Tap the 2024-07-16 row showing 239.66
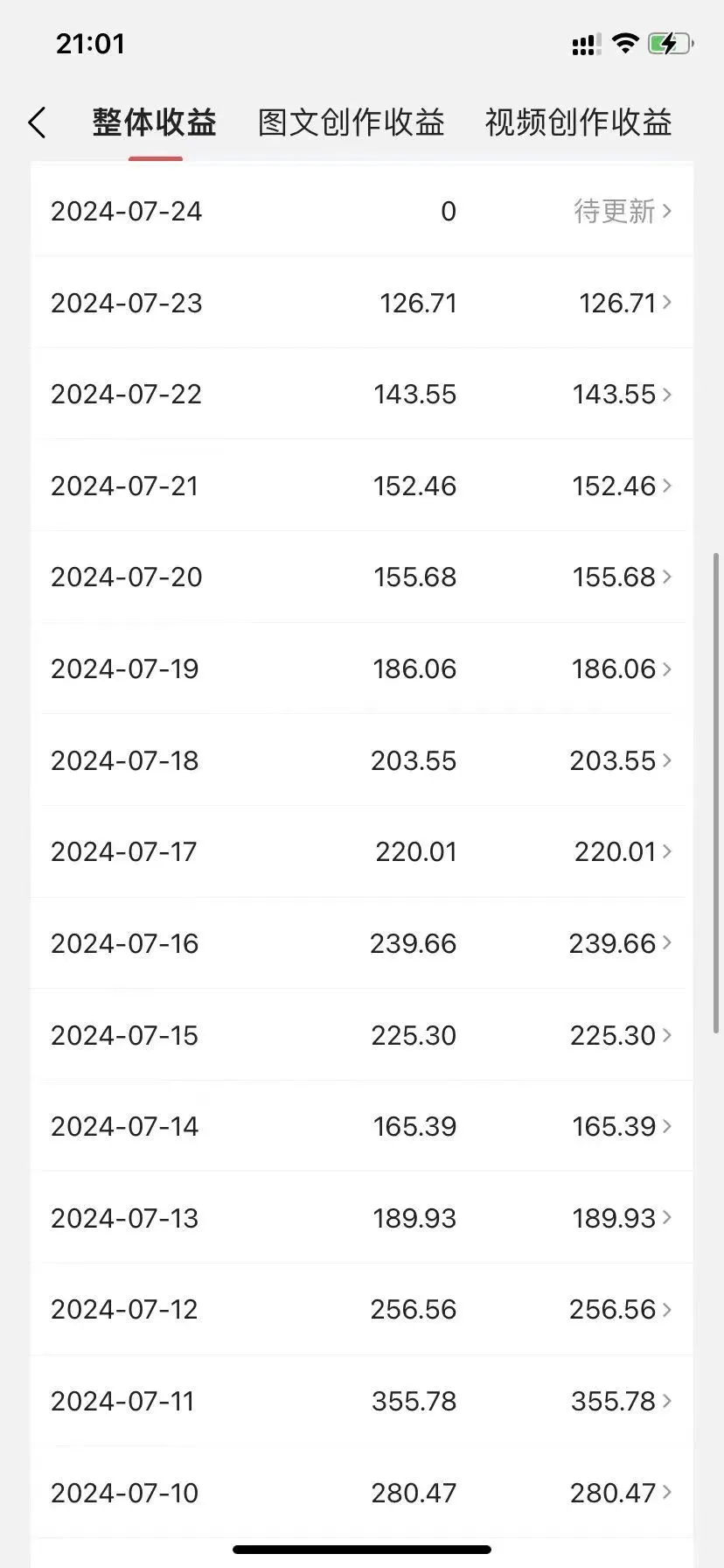This screenshot has height=1568, width=724. 623,943
